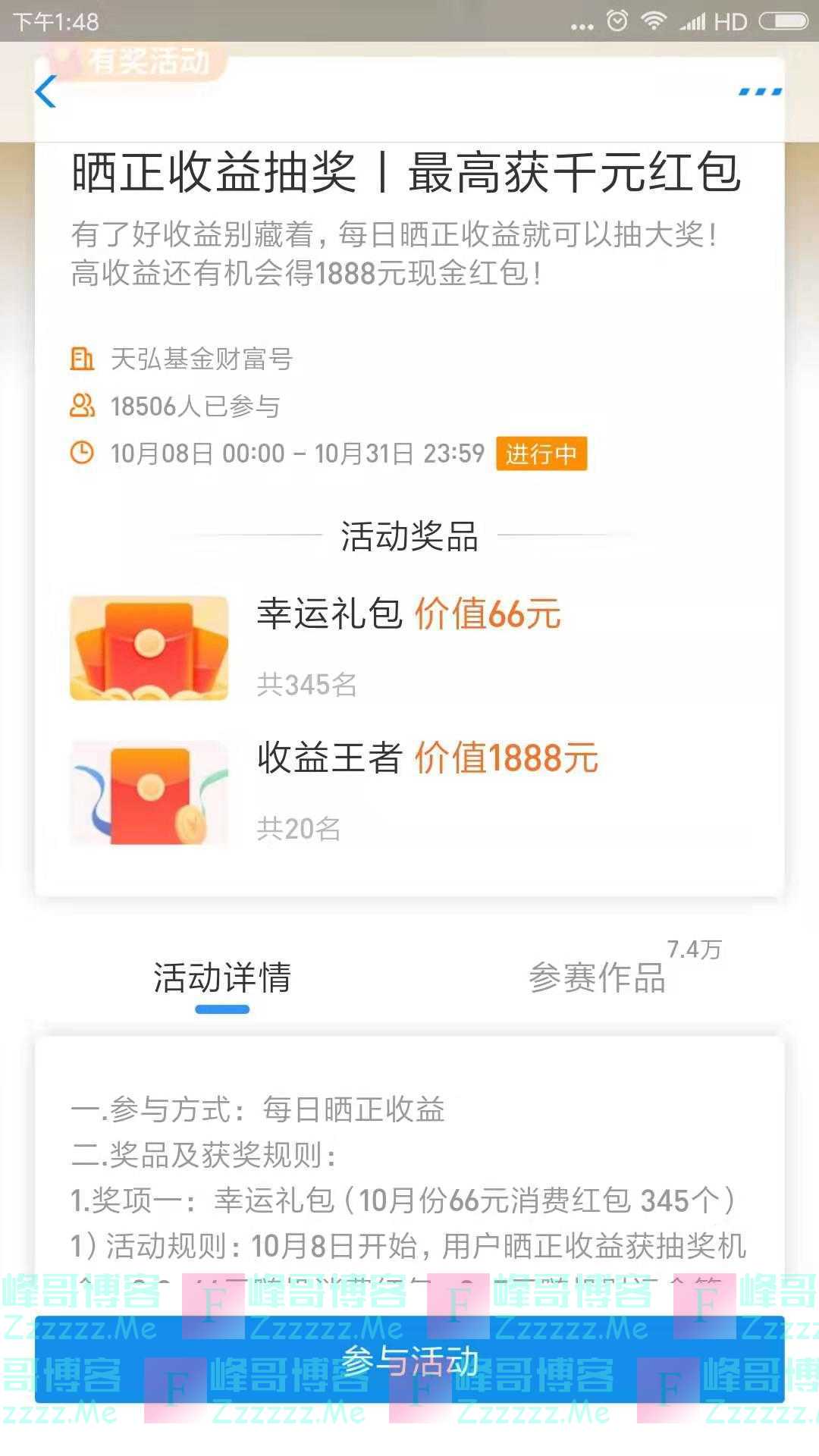Tap the 参与活动 button
Screen dimensions: 819x1456
click(x=409, y=1376)
